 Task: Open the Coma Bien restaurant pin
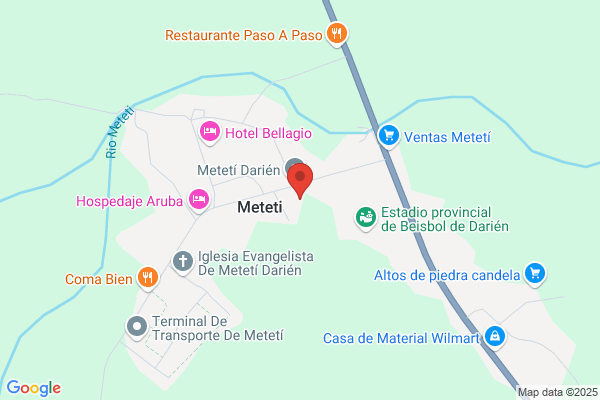(x=148, y=278)
